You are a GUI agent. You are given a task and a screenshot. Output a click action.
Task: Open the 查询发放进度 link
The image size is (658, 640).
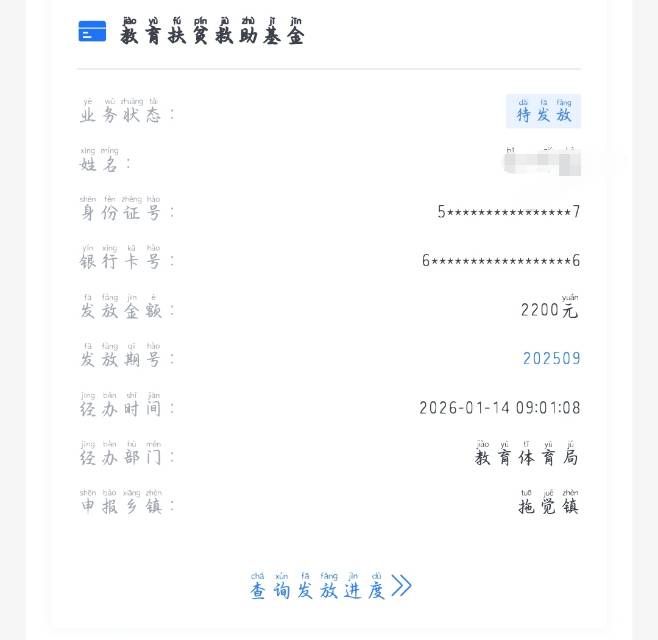329,588
